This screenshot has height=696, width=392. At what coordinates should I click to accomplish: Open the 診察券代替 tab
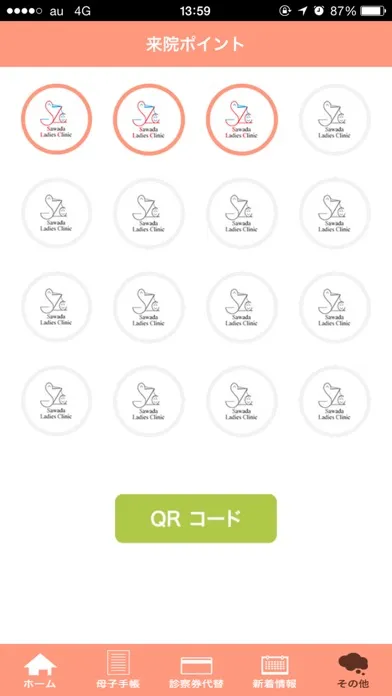point(196,670)
